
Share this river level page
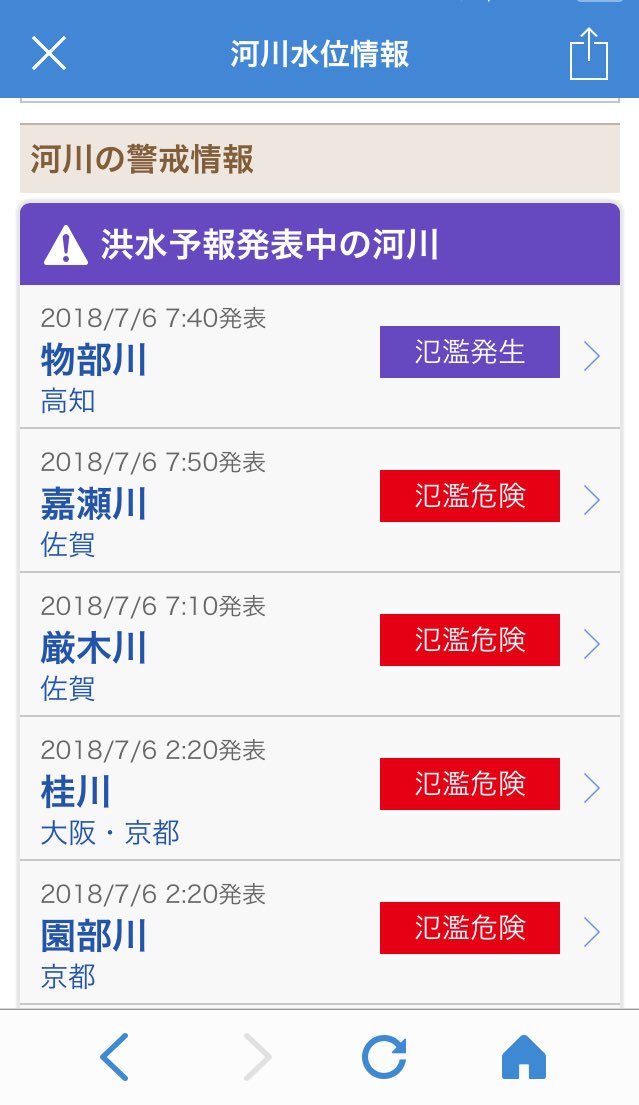click(x=588, y=54)
